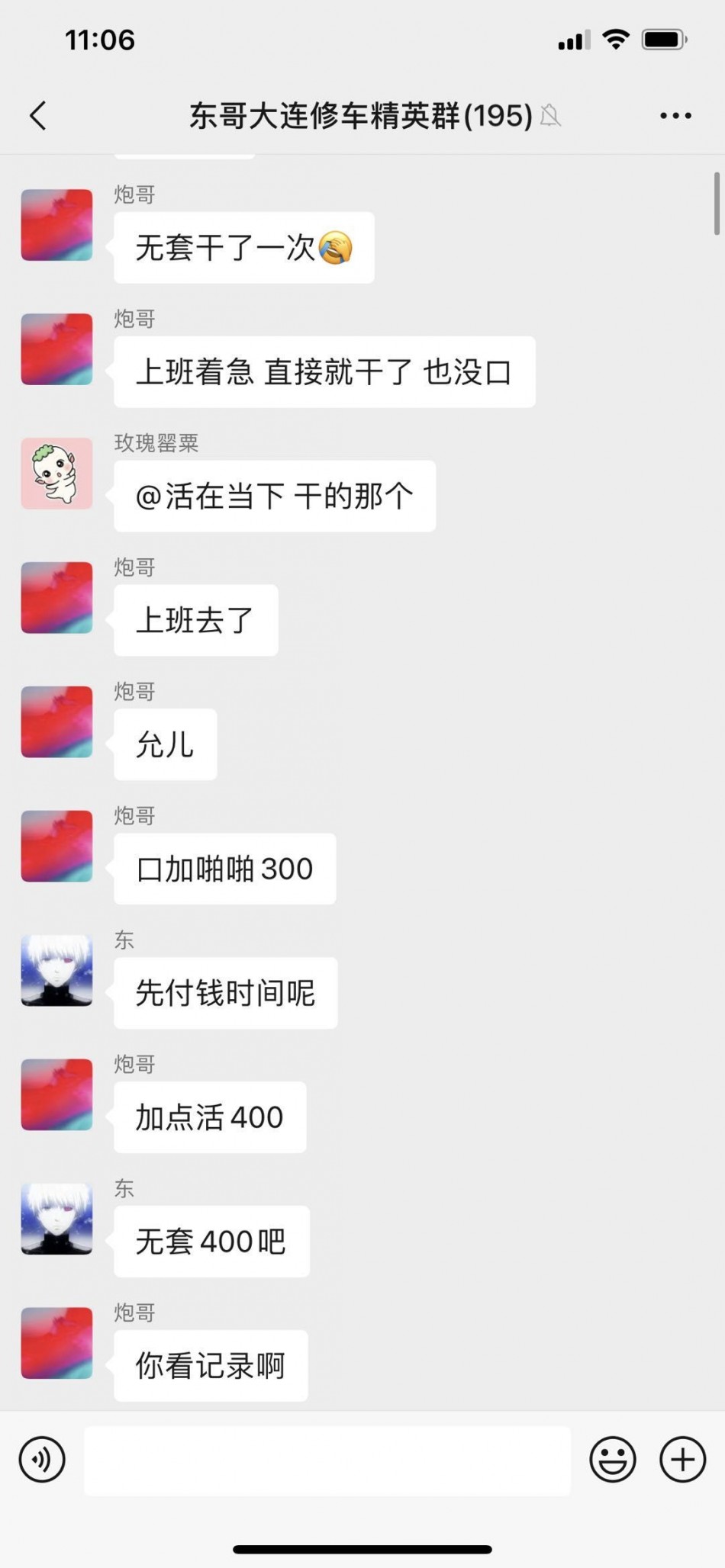Open 炮哥's avatar beside 上班去了 message
Viewport: 725px width, 1568px height.
[56, 598]
